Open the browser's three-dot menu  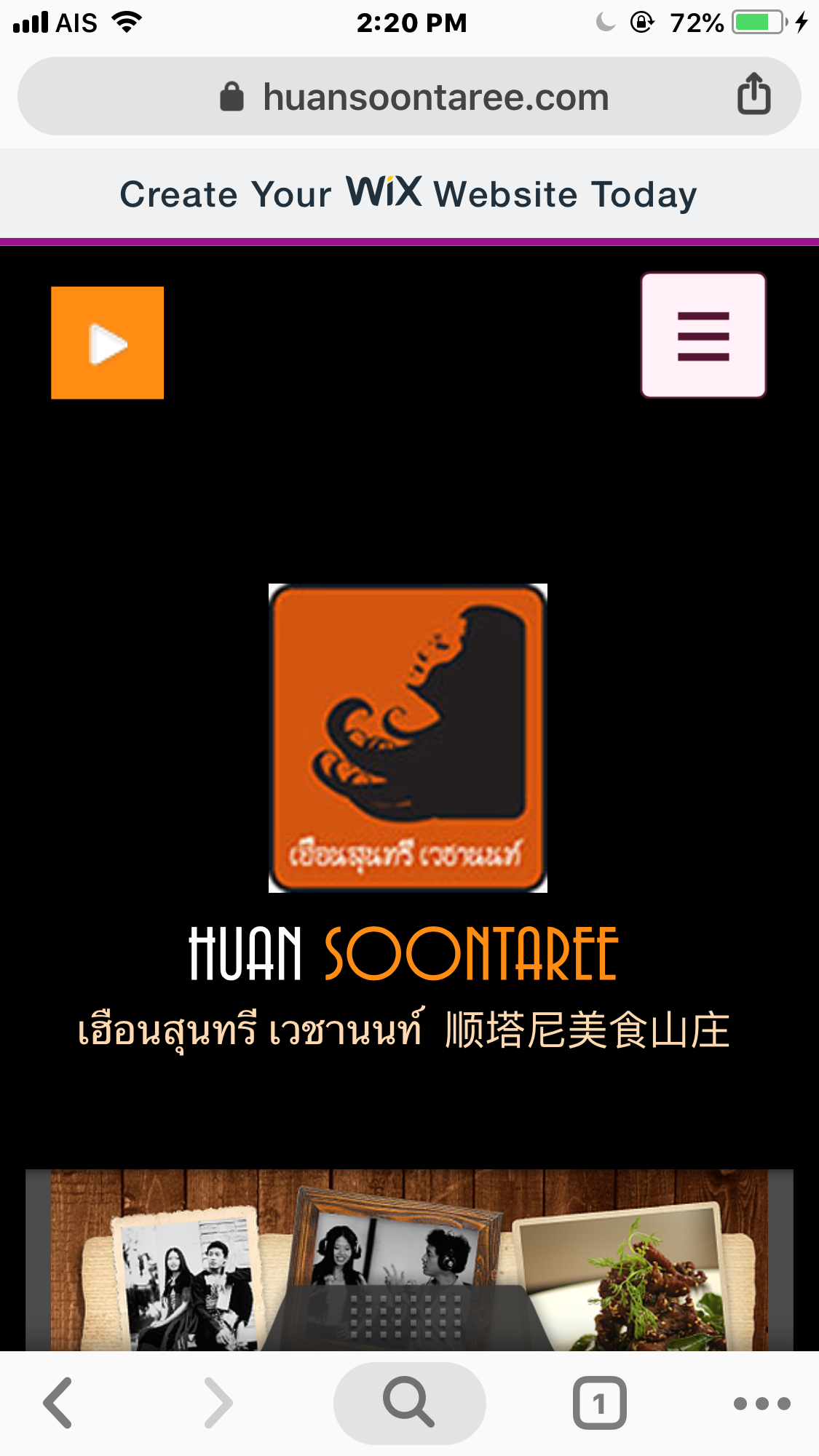coord(761,1403)
